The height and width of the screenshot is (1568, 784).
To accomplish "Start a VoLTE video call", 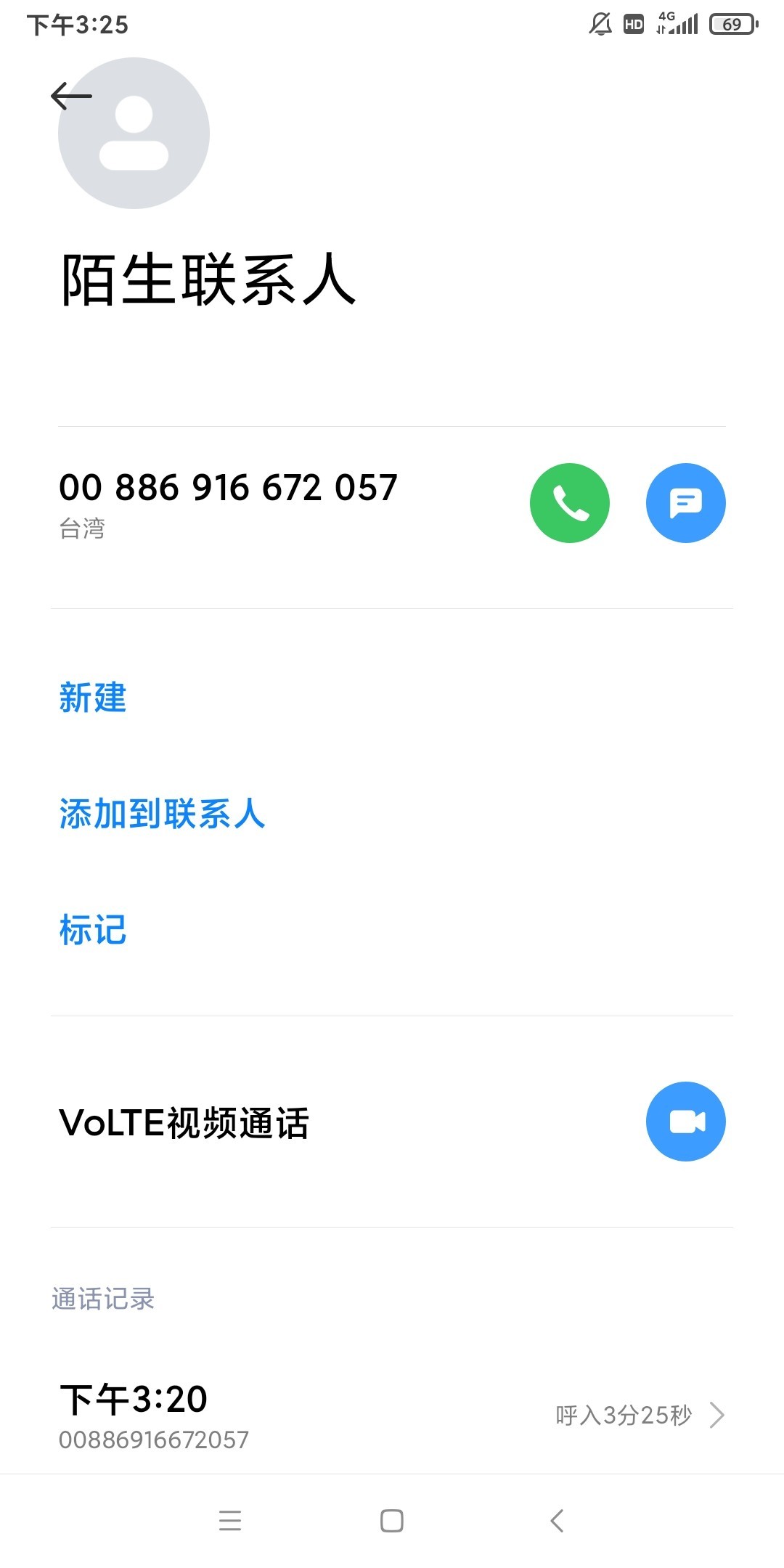I will tap(686, 1122).
